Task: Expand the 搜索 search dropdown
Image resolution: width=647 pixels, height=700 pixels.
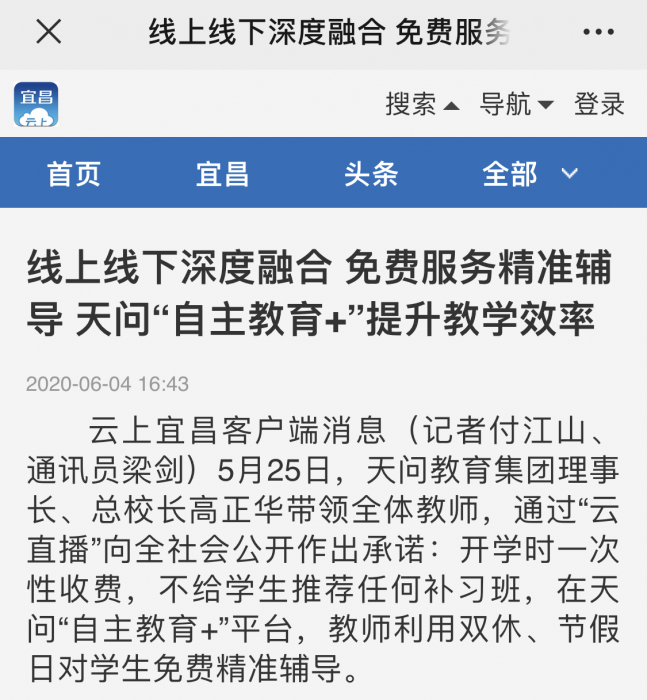Action: tap(422, 104)
